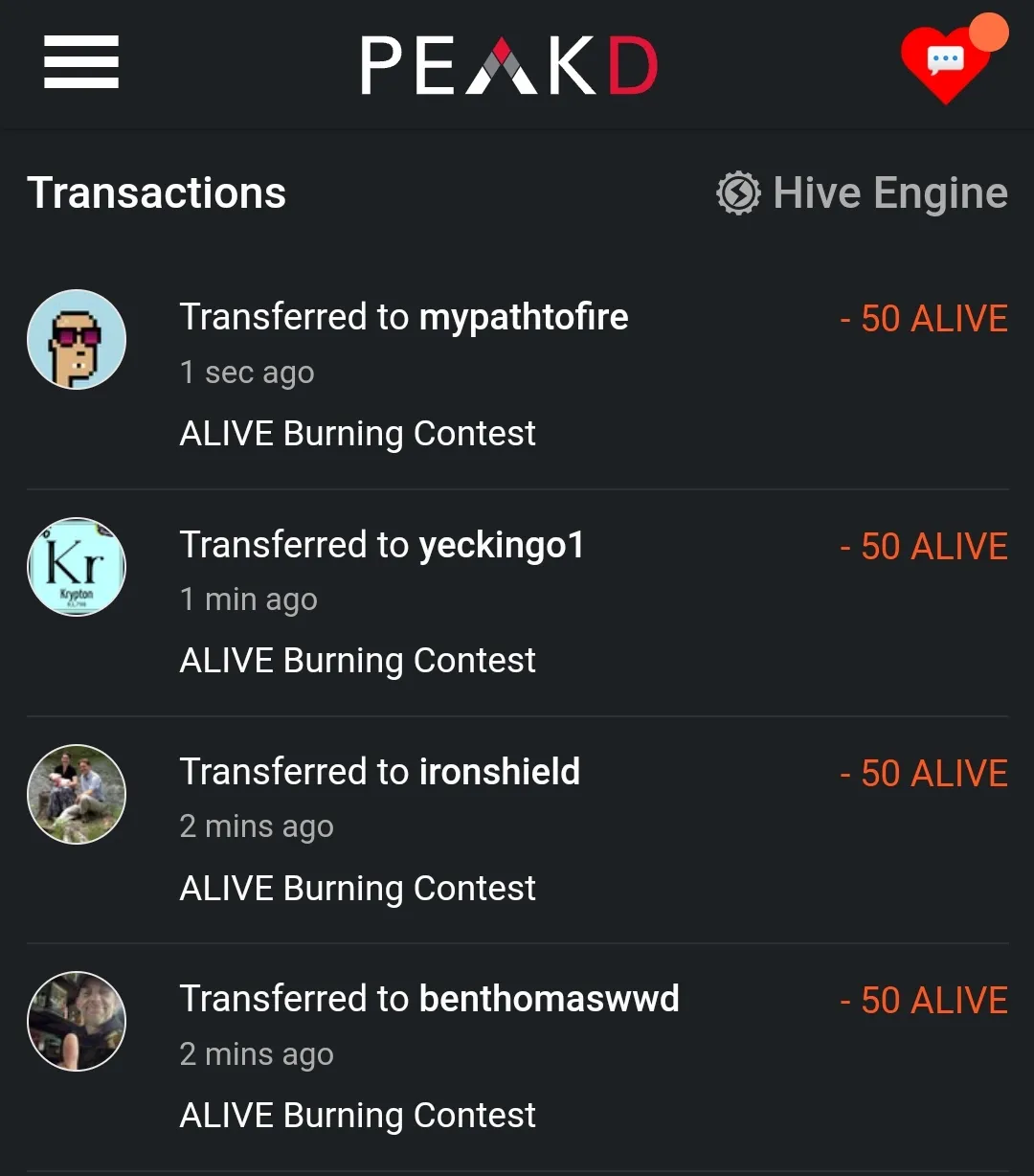Open yeckingo1's profile link

click(x=502, y=545)
